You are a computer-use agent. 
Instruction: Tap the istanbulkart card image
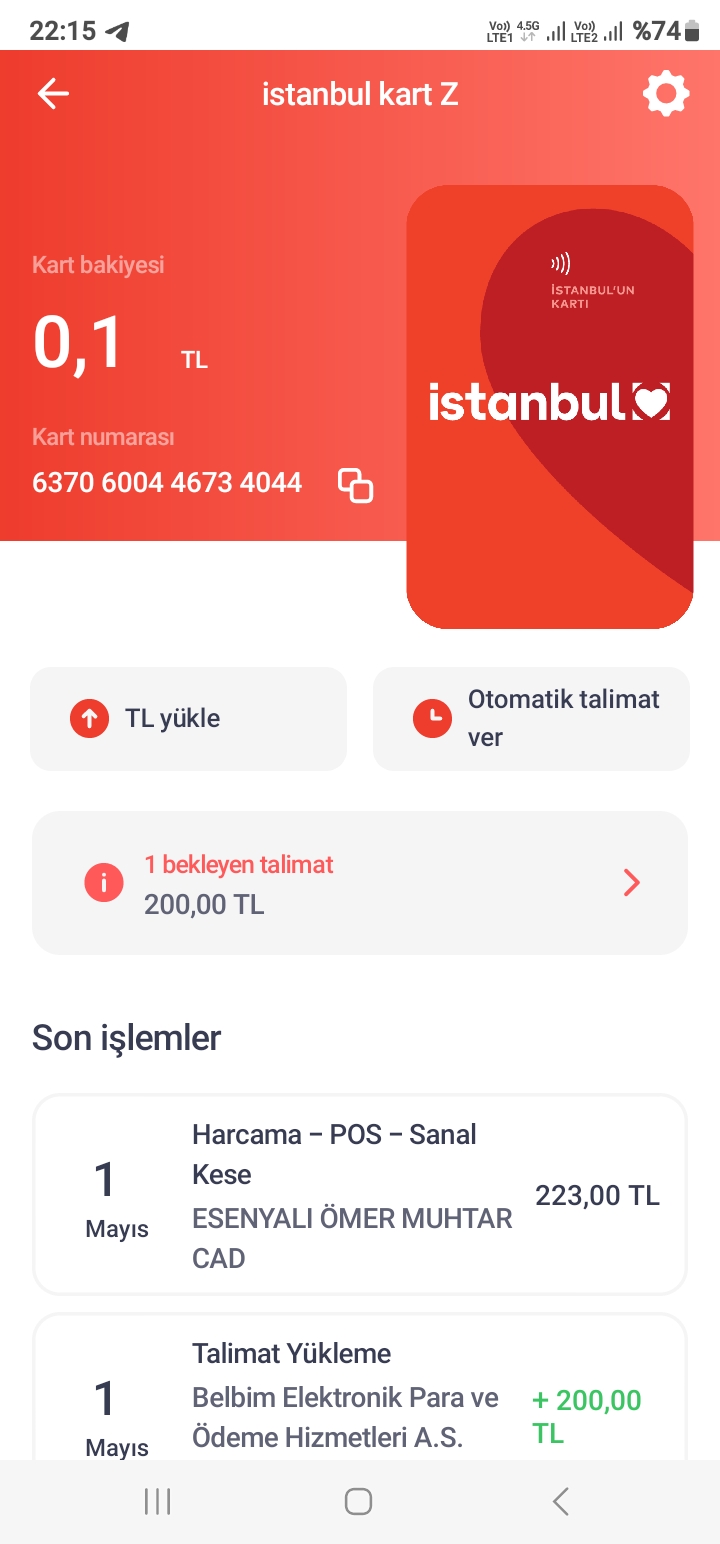549,406
